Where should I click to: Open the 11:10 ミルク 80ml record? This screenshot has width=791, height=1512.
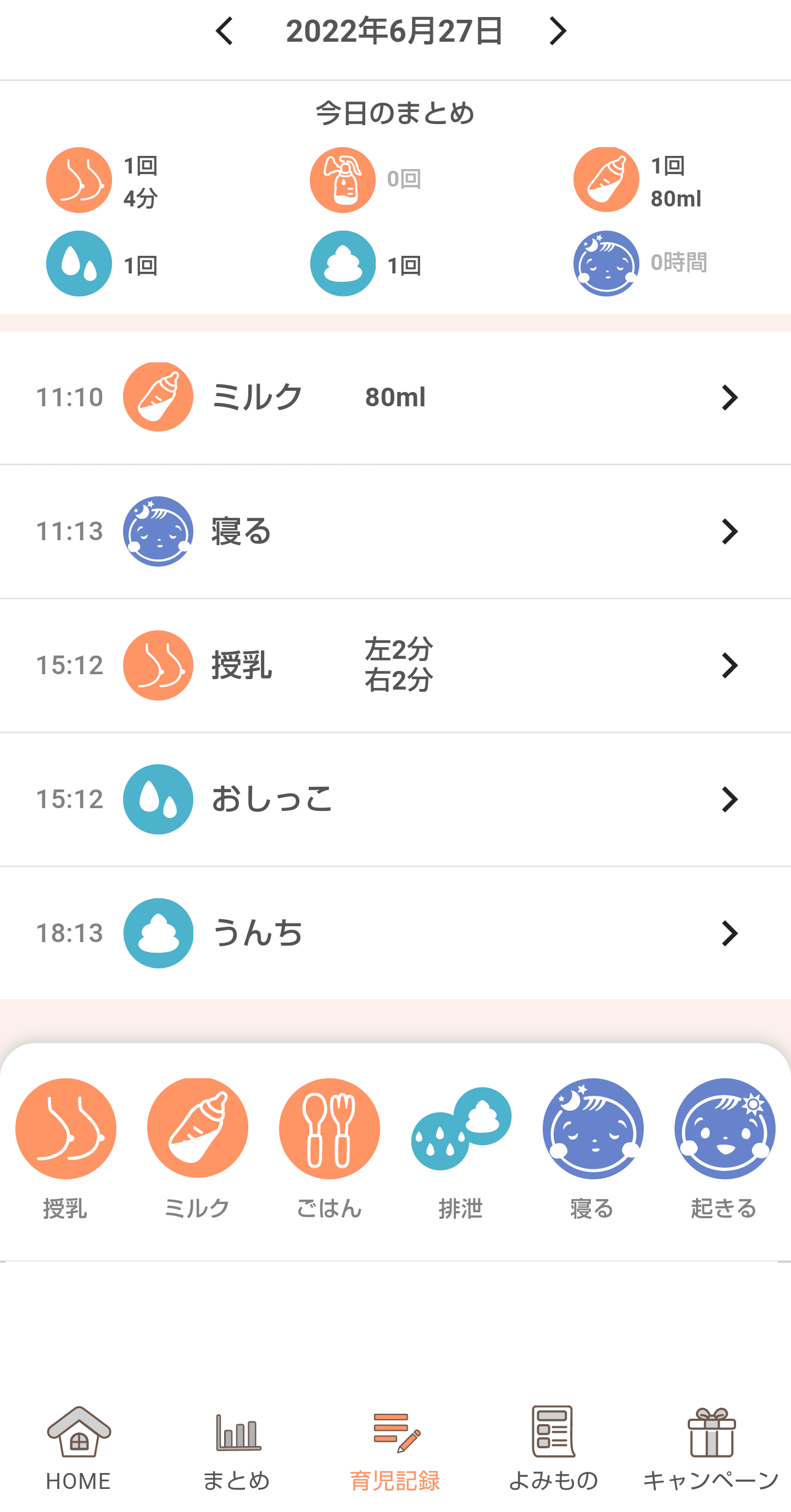(395, 397)
